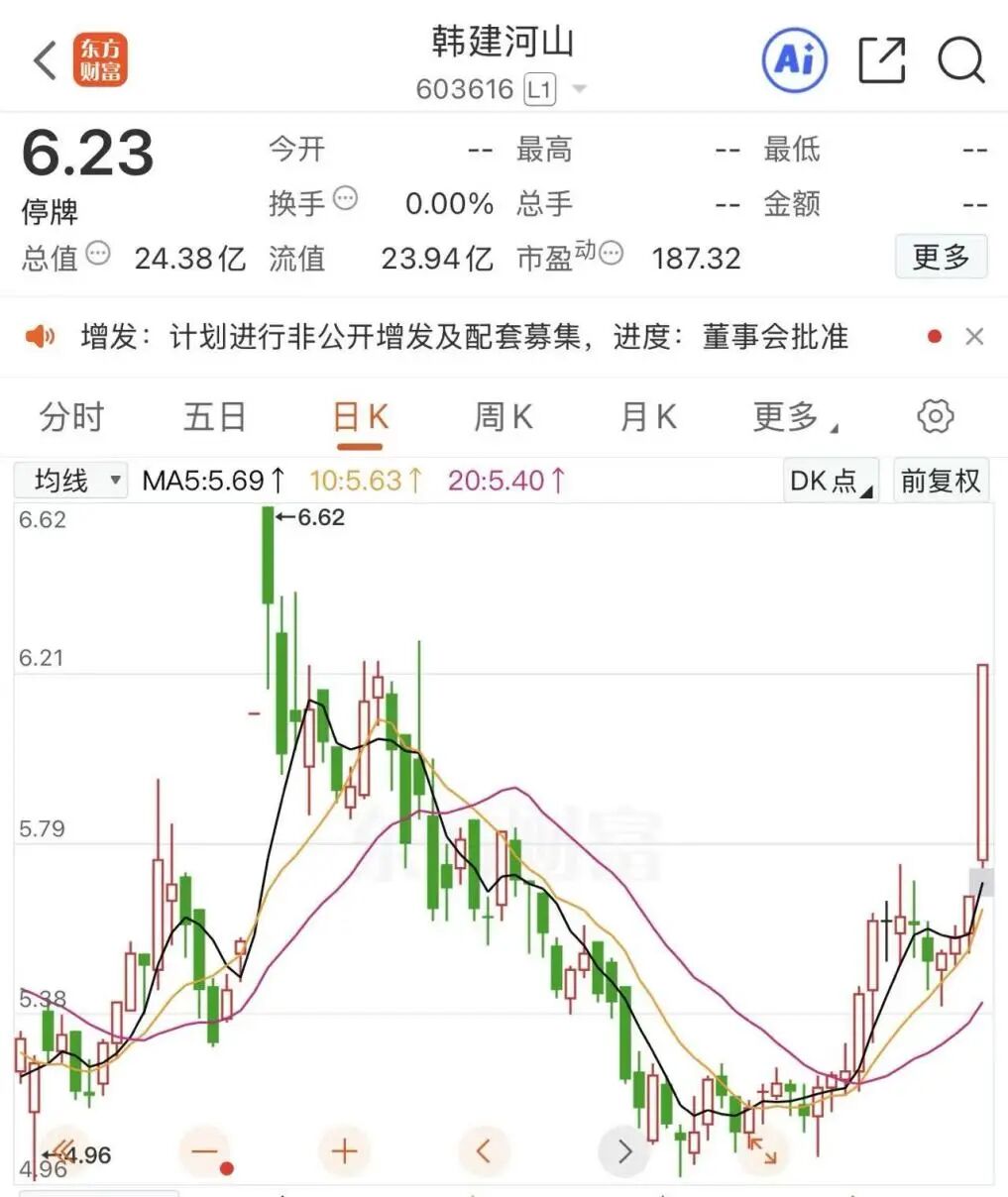Expand the 更多 stock details button
This screenshot has height=1197, width=1008.
941,258
